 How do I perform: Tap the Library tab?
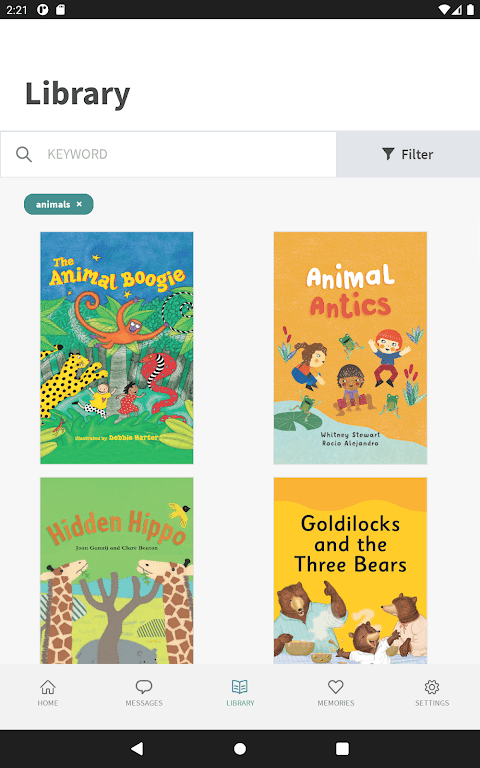point(240,693)
